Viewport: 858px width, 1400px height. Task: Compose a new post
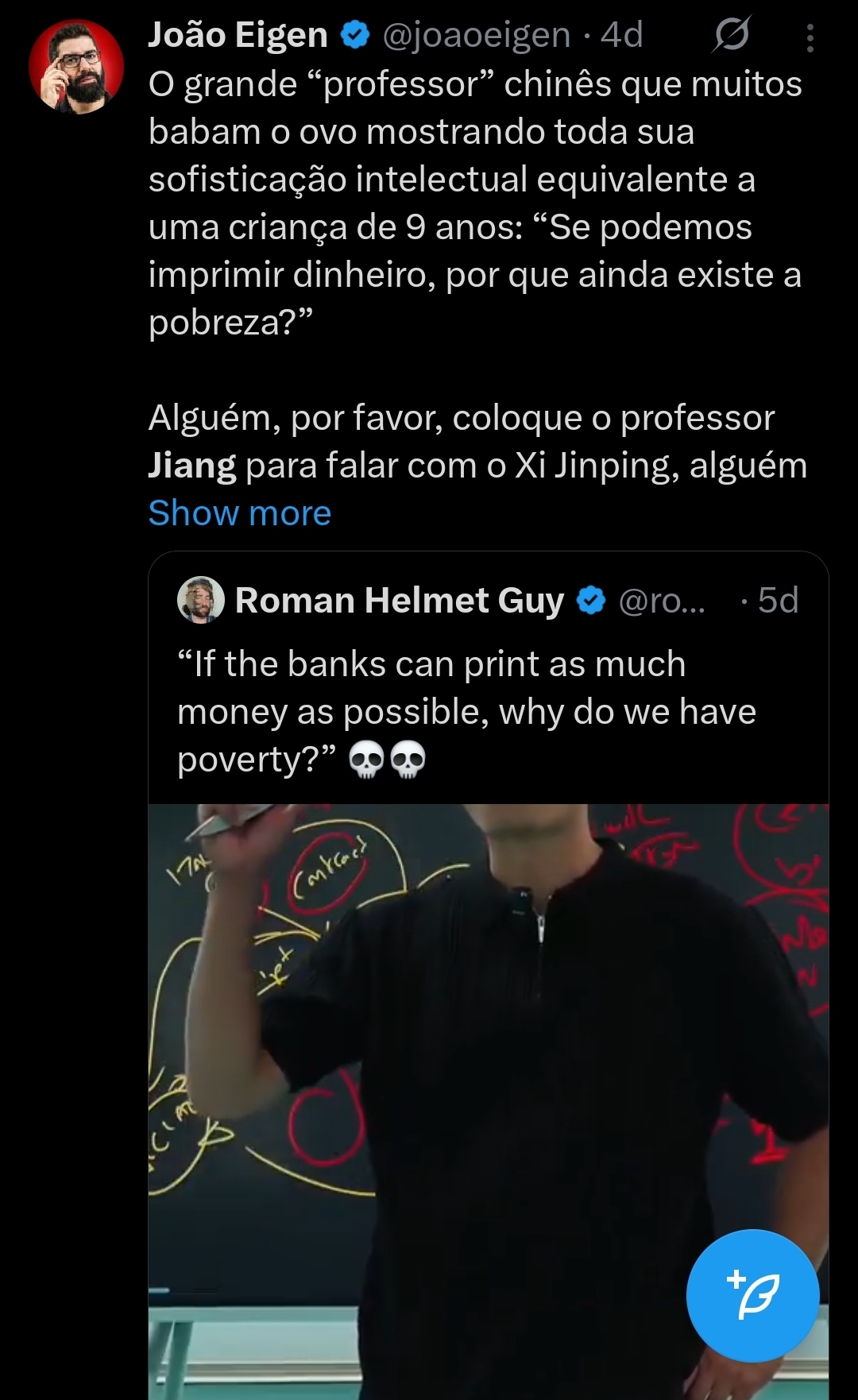(x=752, y=1296)
